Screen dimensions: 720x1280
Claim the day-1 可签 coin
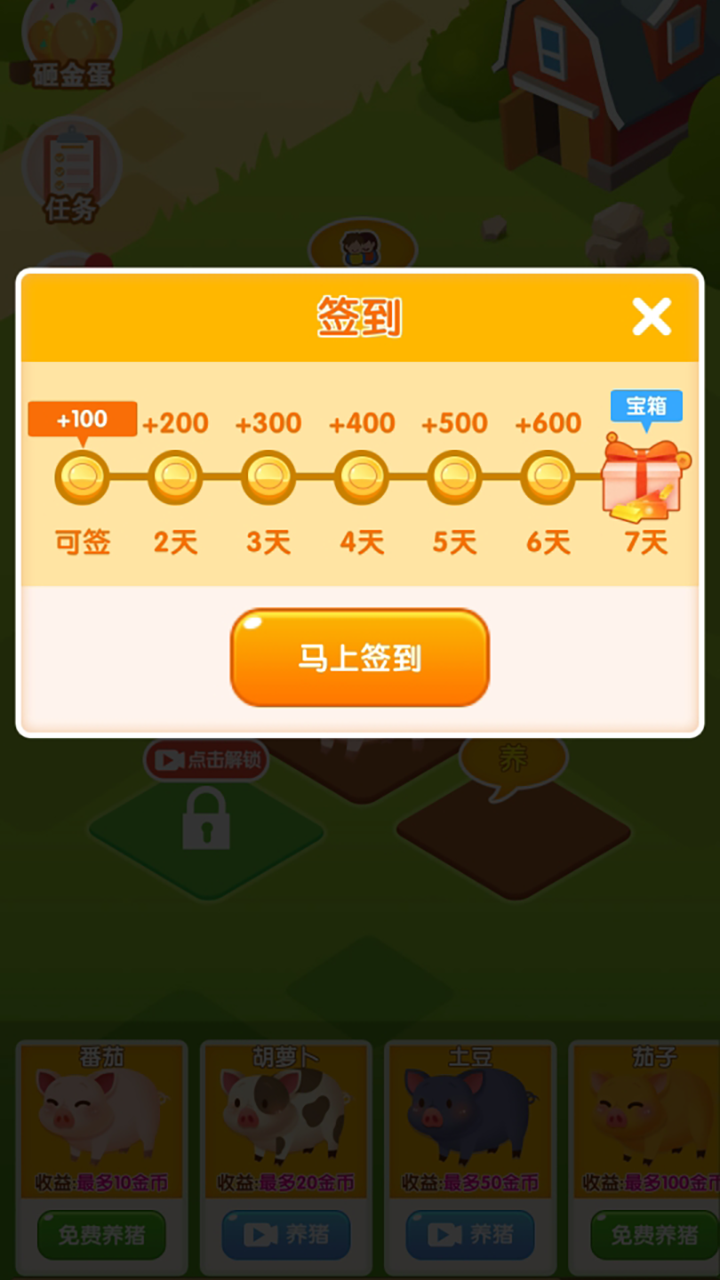pyautogui.click(x=80, y=477)
